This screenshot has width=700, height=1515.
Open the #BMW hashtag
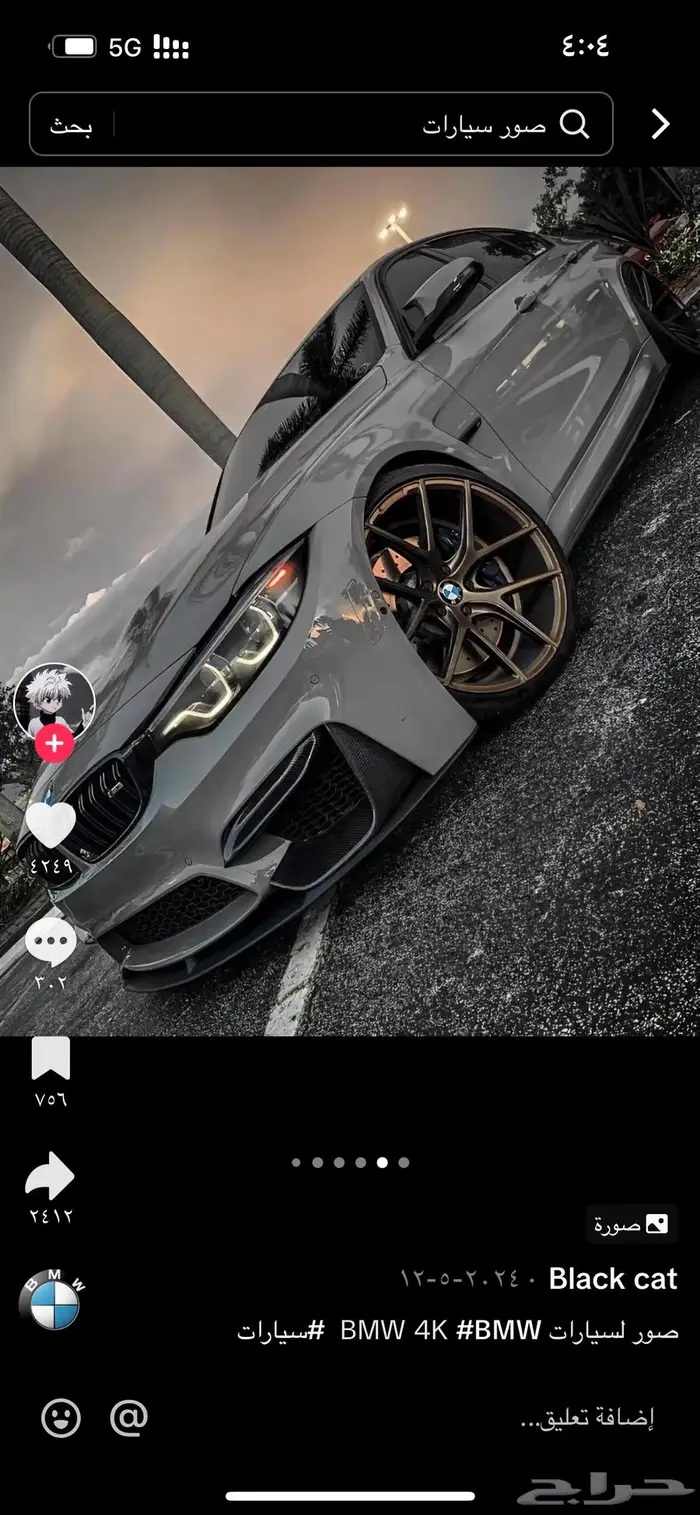498,1331
